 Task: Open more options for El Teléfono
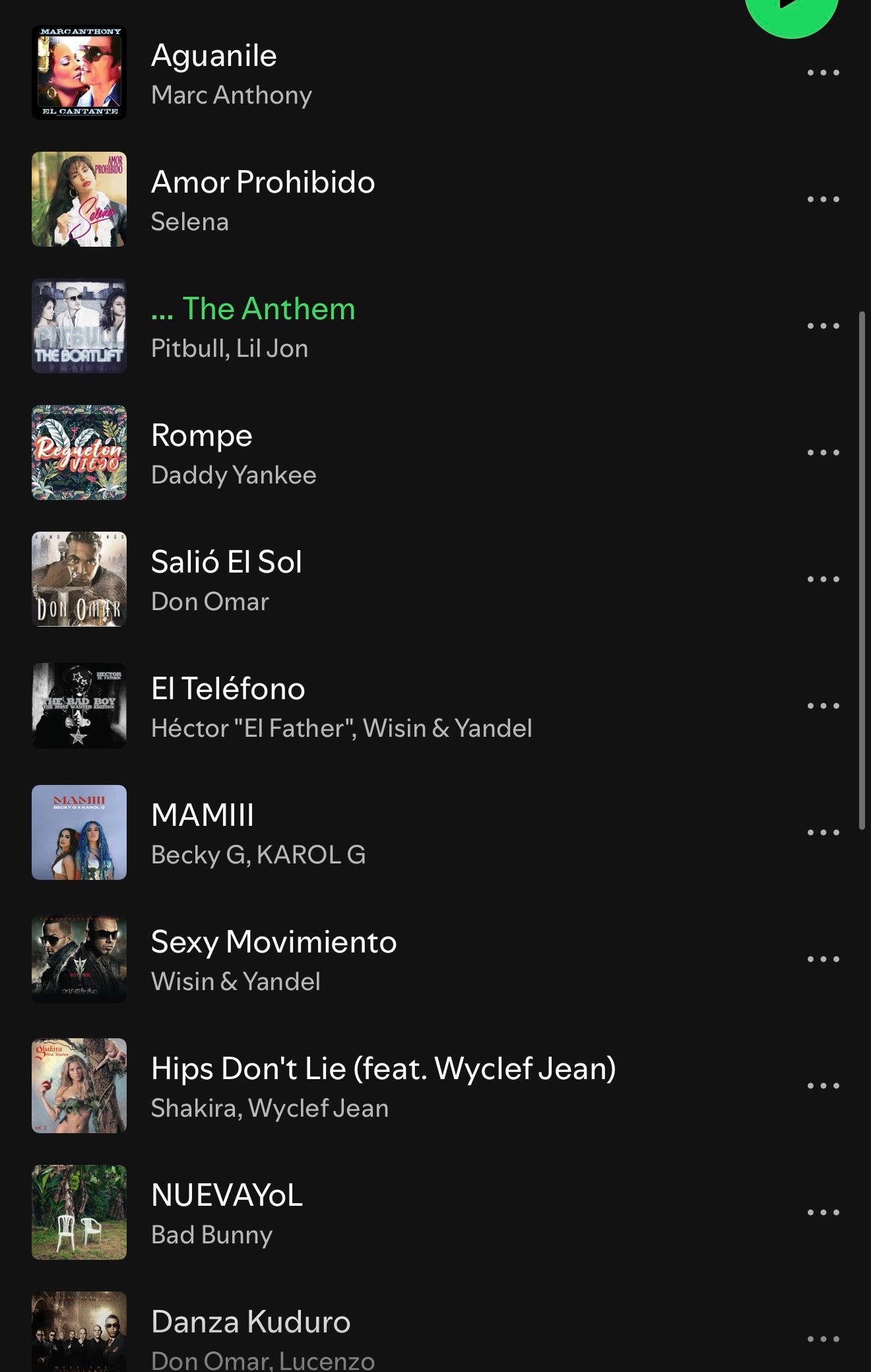tap(823, 706)
